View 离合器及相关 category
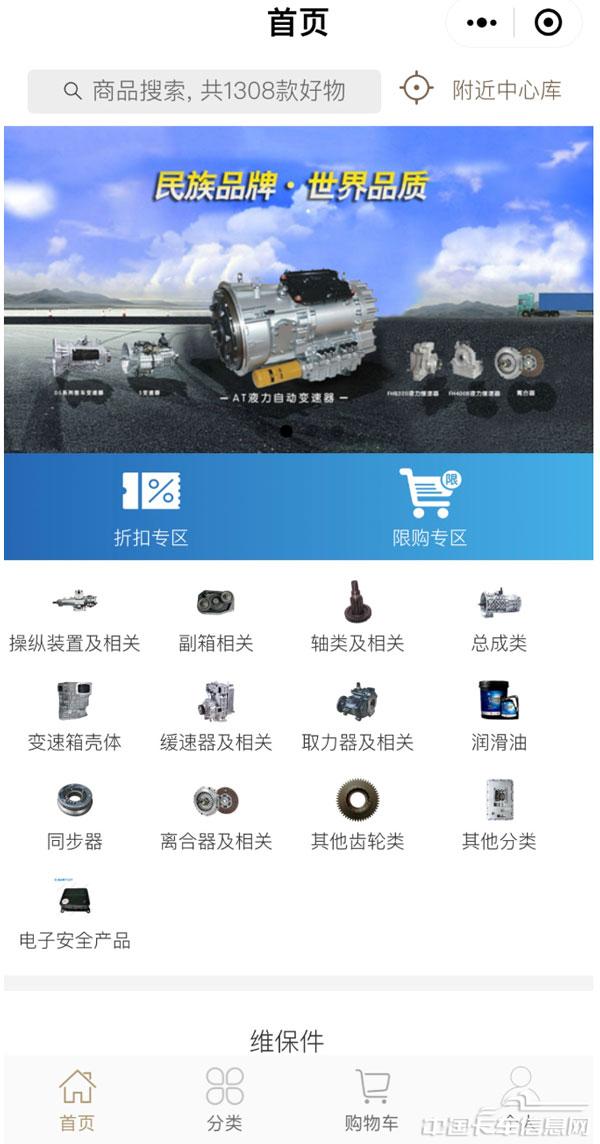This screenshot has width=600, height=1144. (x=216, y=817)
